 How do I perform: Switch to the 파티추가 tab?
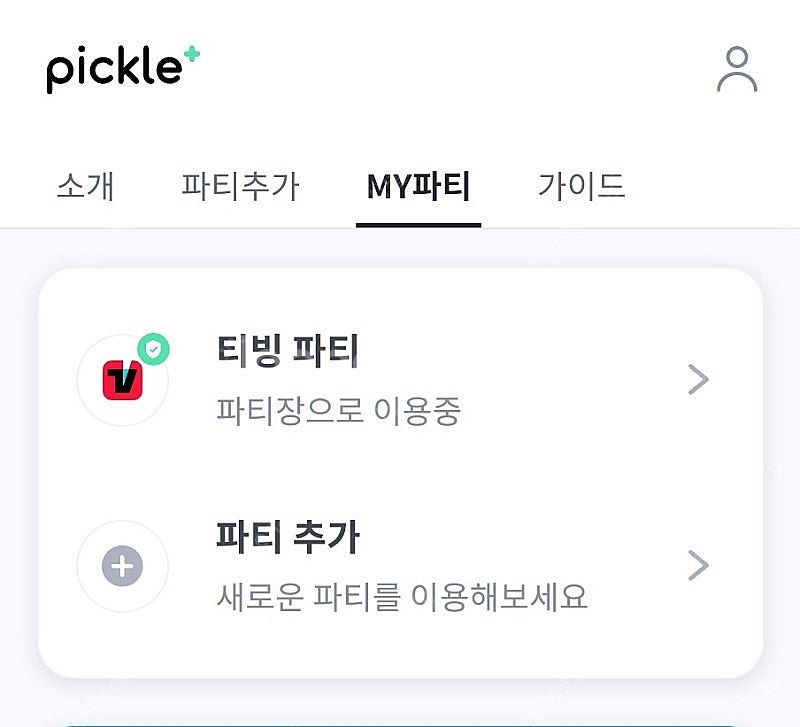tap(240, 186)
